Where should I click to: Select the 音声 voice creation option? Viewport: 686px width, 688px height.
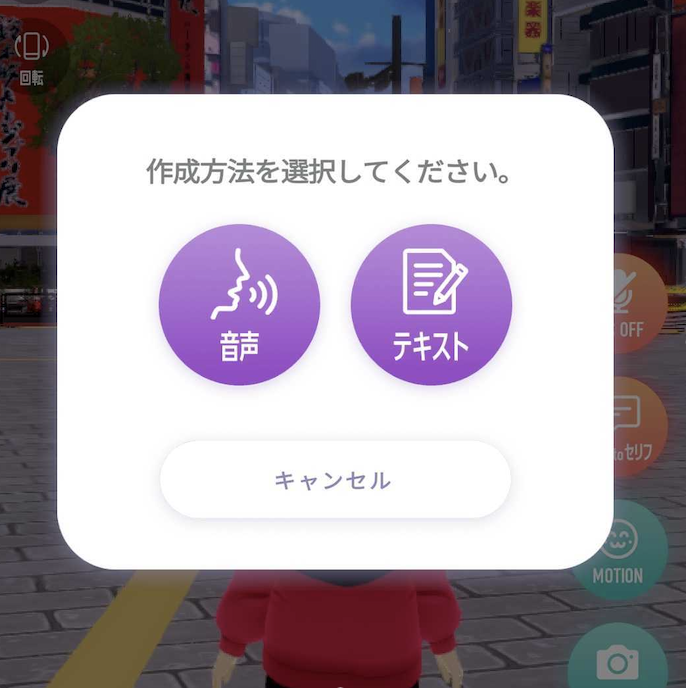point(239,304)
